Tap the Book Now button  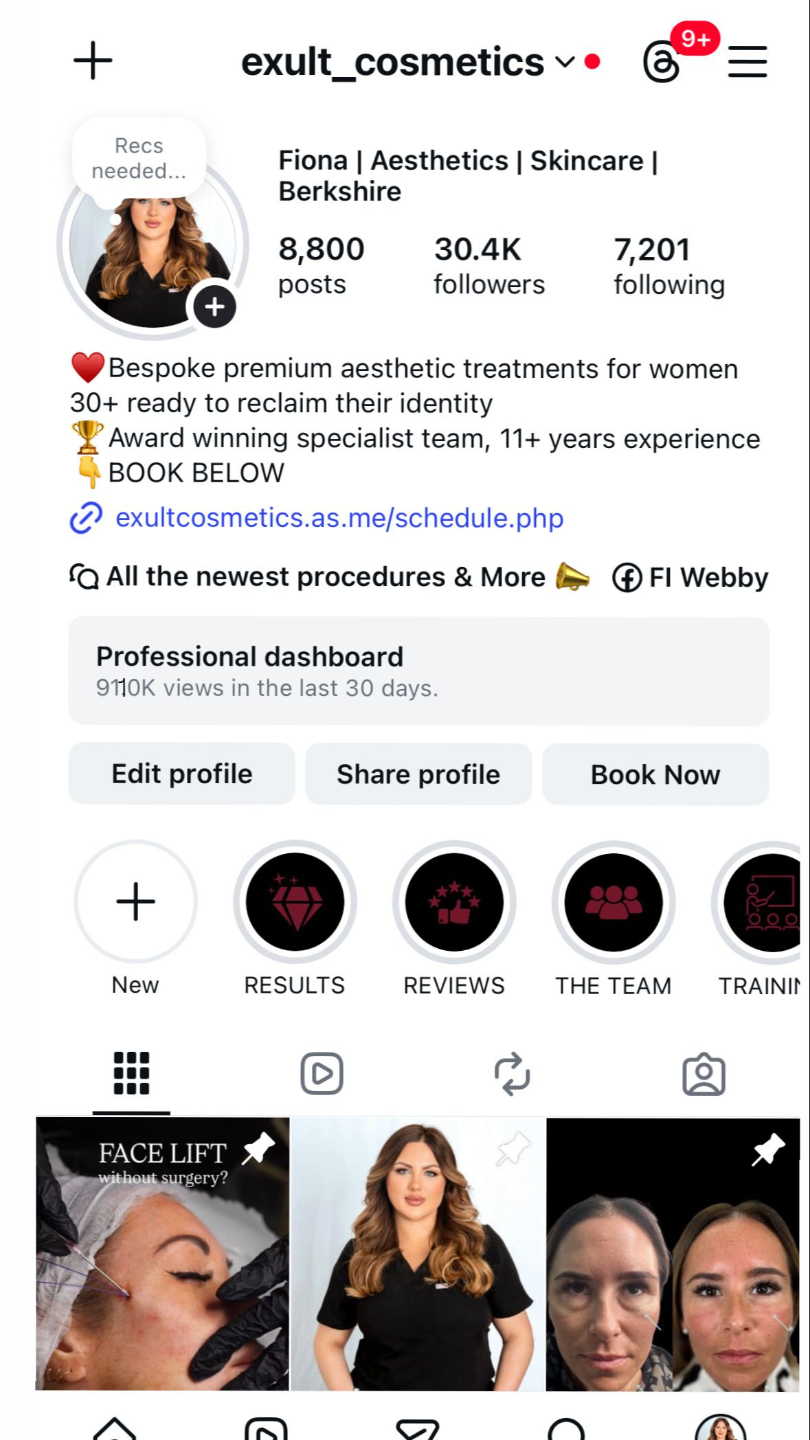click(655, 774)
